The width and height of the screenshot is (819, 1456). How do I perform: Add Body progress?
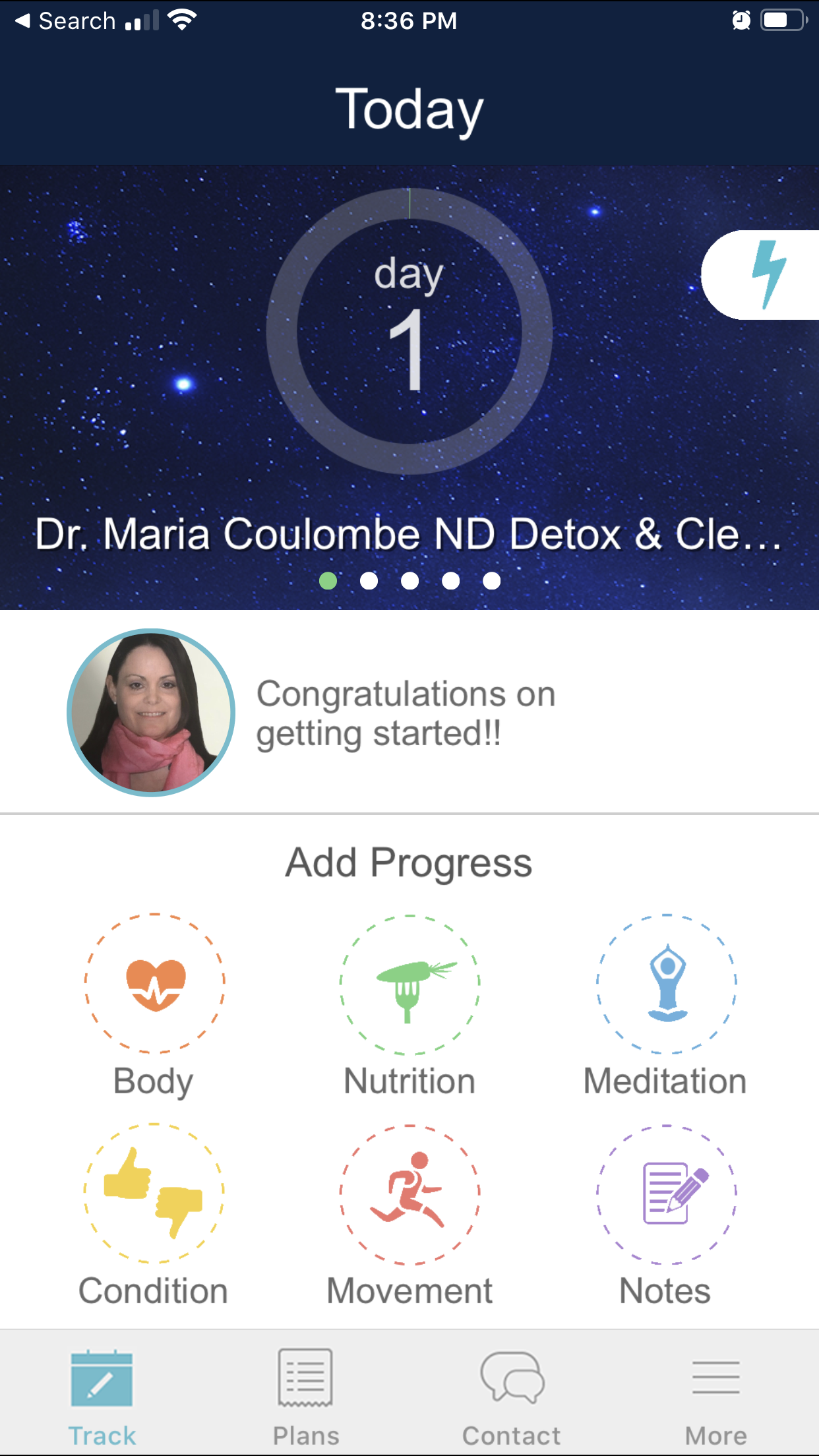154,984
